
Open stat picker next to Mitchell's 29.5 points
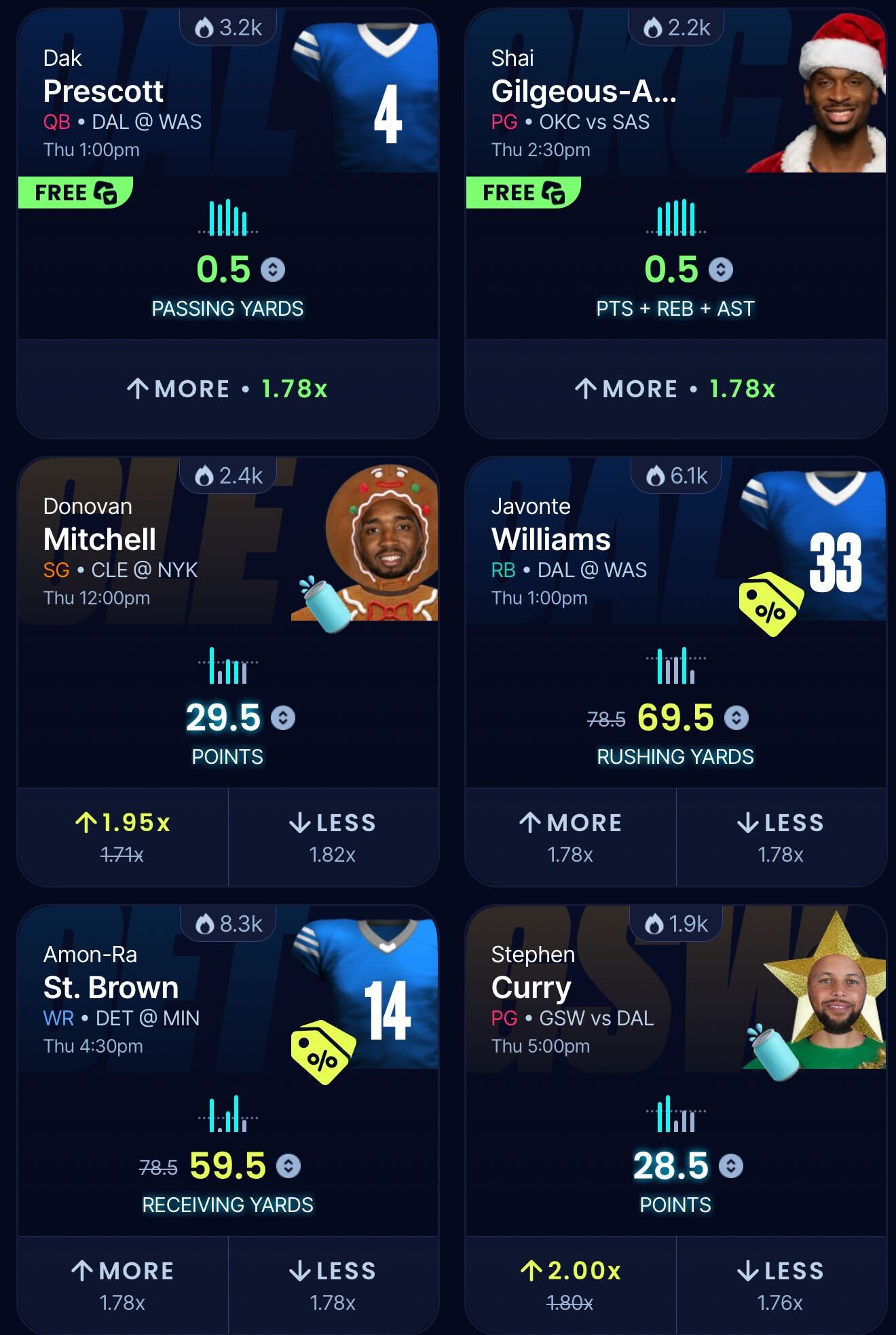283,718
